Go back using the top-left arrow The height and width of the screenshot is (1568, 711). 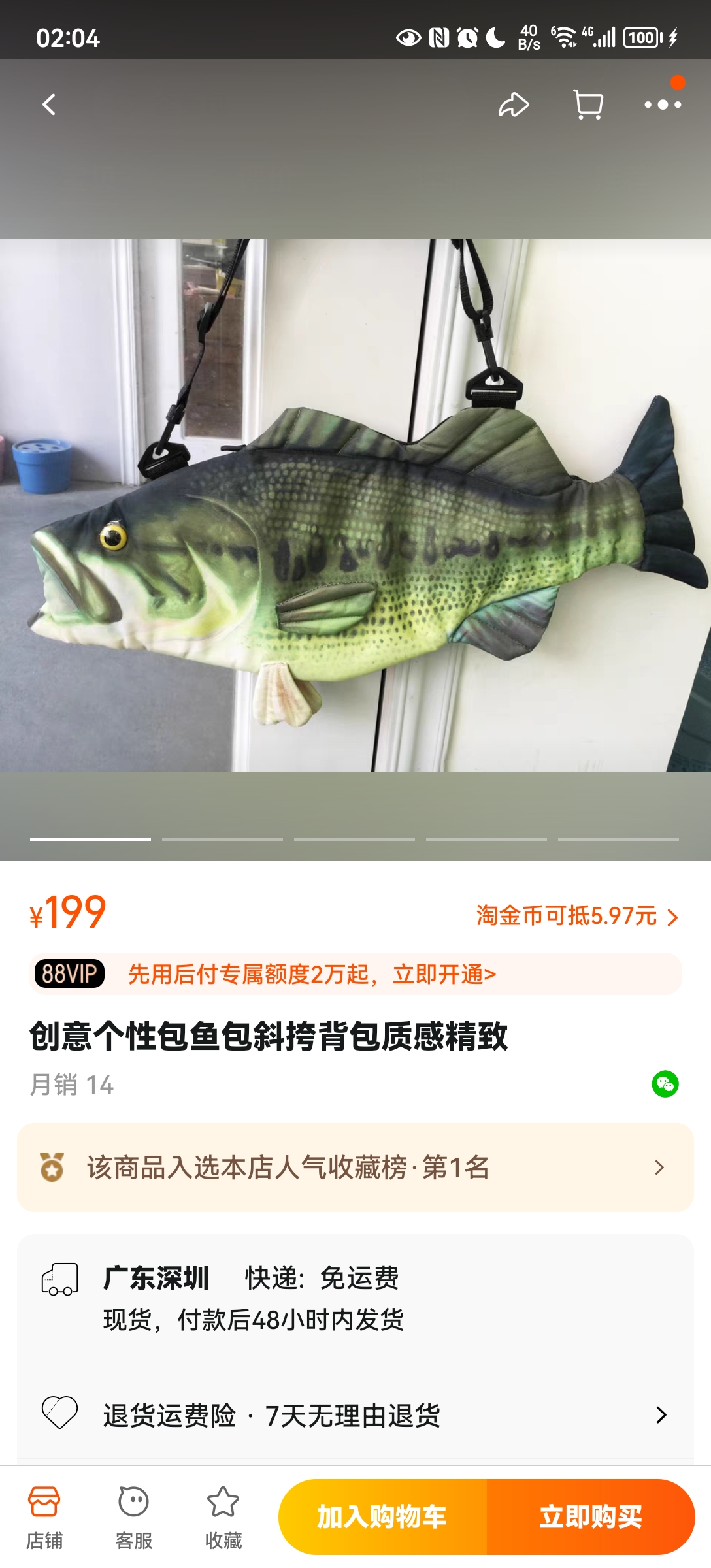coord(49,105)
